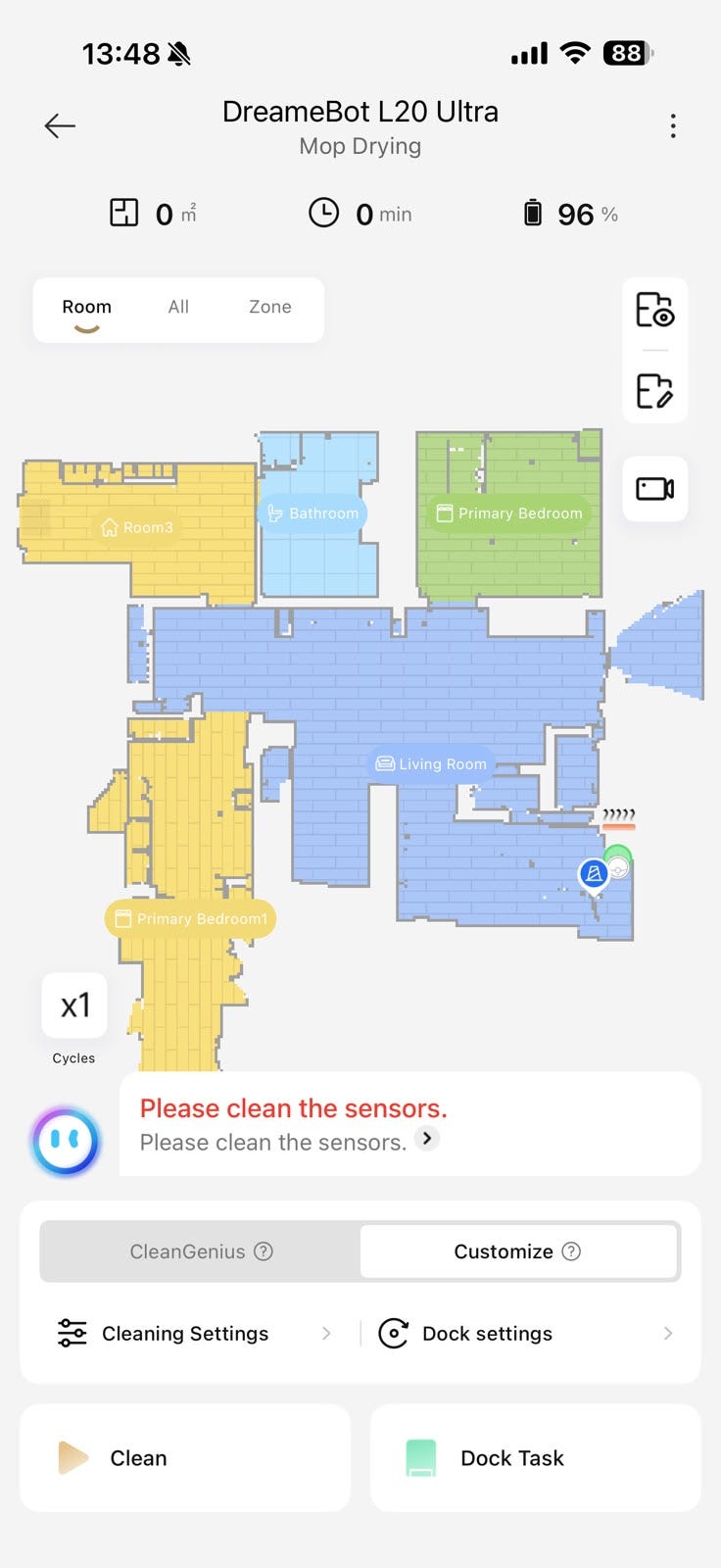
Task: Select the Living Room area
Action: (432, 763)
